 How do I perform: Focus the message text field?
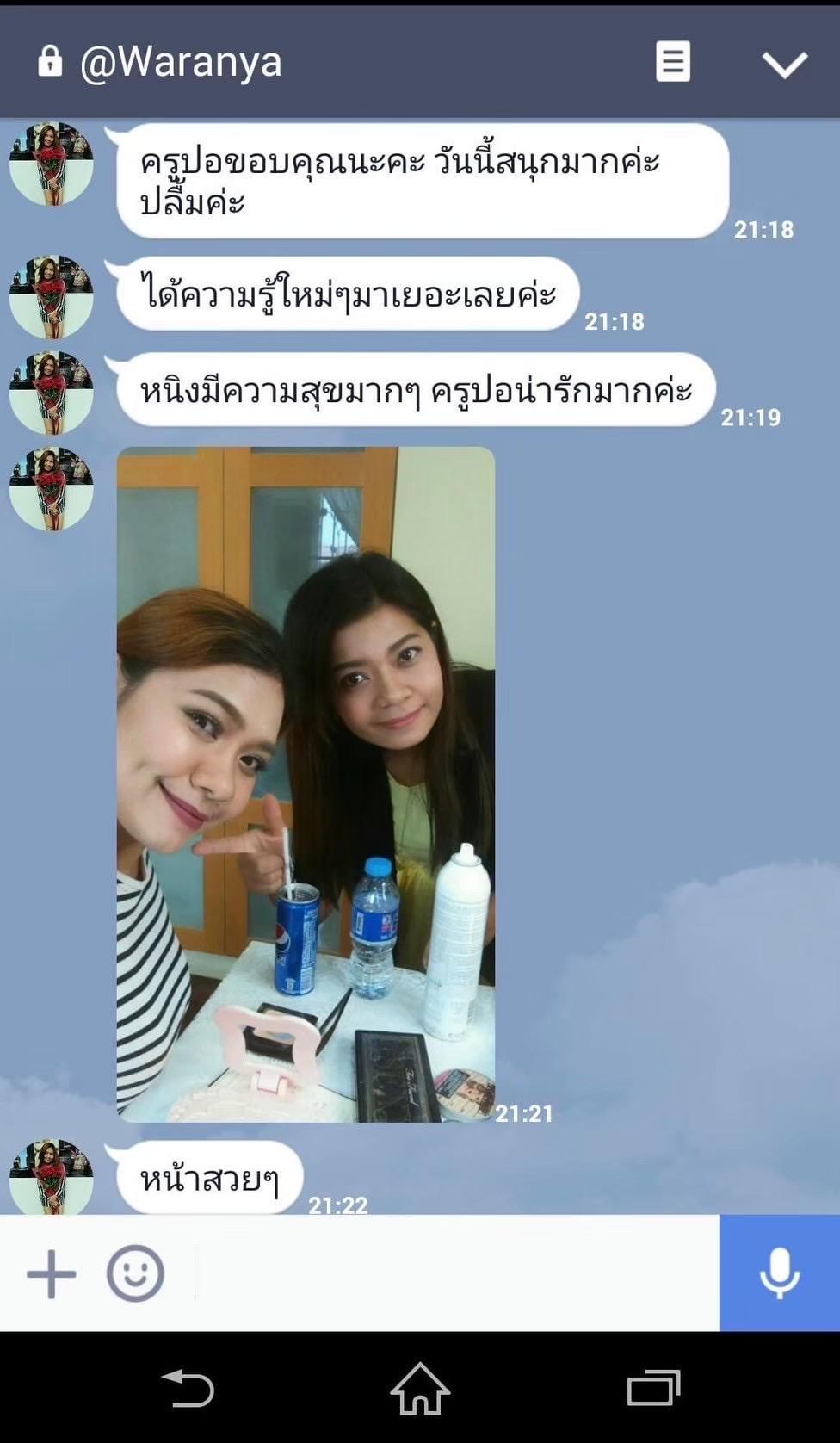pos(456,1273)
